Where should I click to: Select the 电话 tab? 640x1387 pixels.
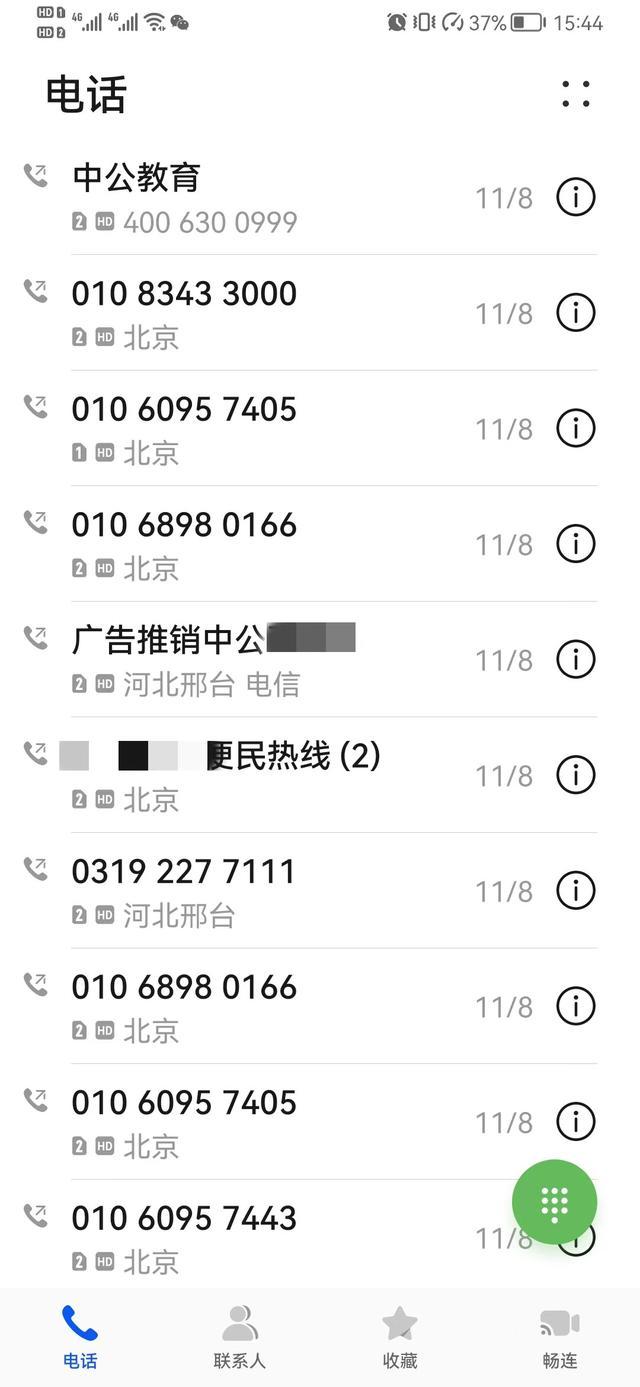(x=80, y=1337)
